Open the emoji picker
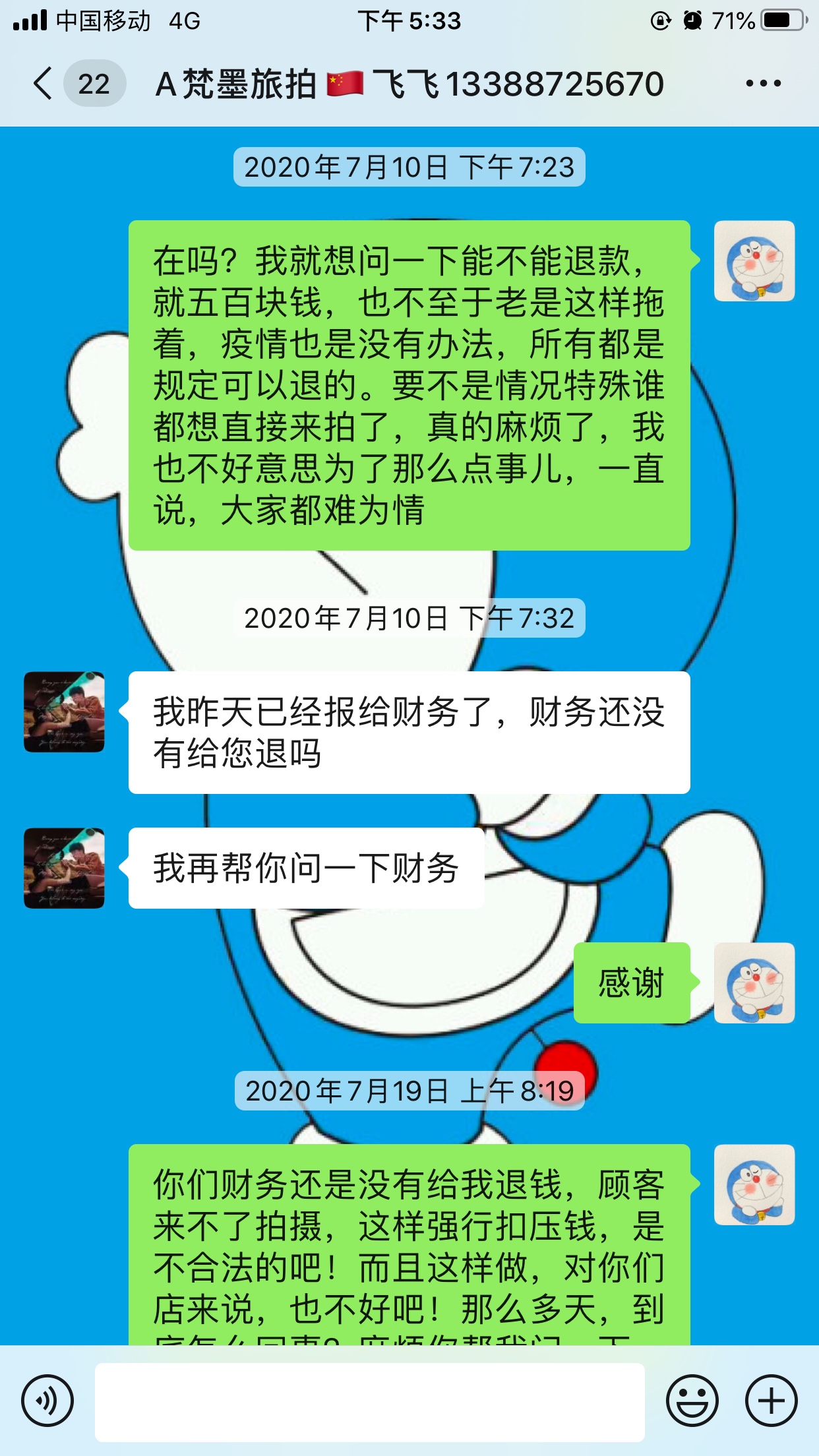The image size is (819, 1456). 692,1401
